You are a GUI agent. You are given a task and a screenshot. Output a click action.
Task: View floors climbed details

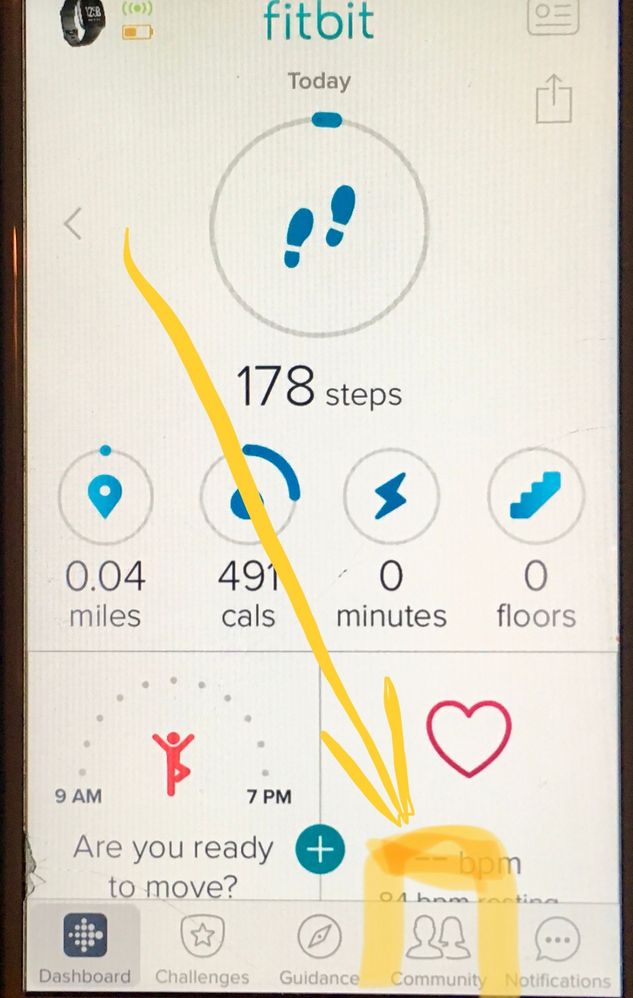[x=535, y=497]
